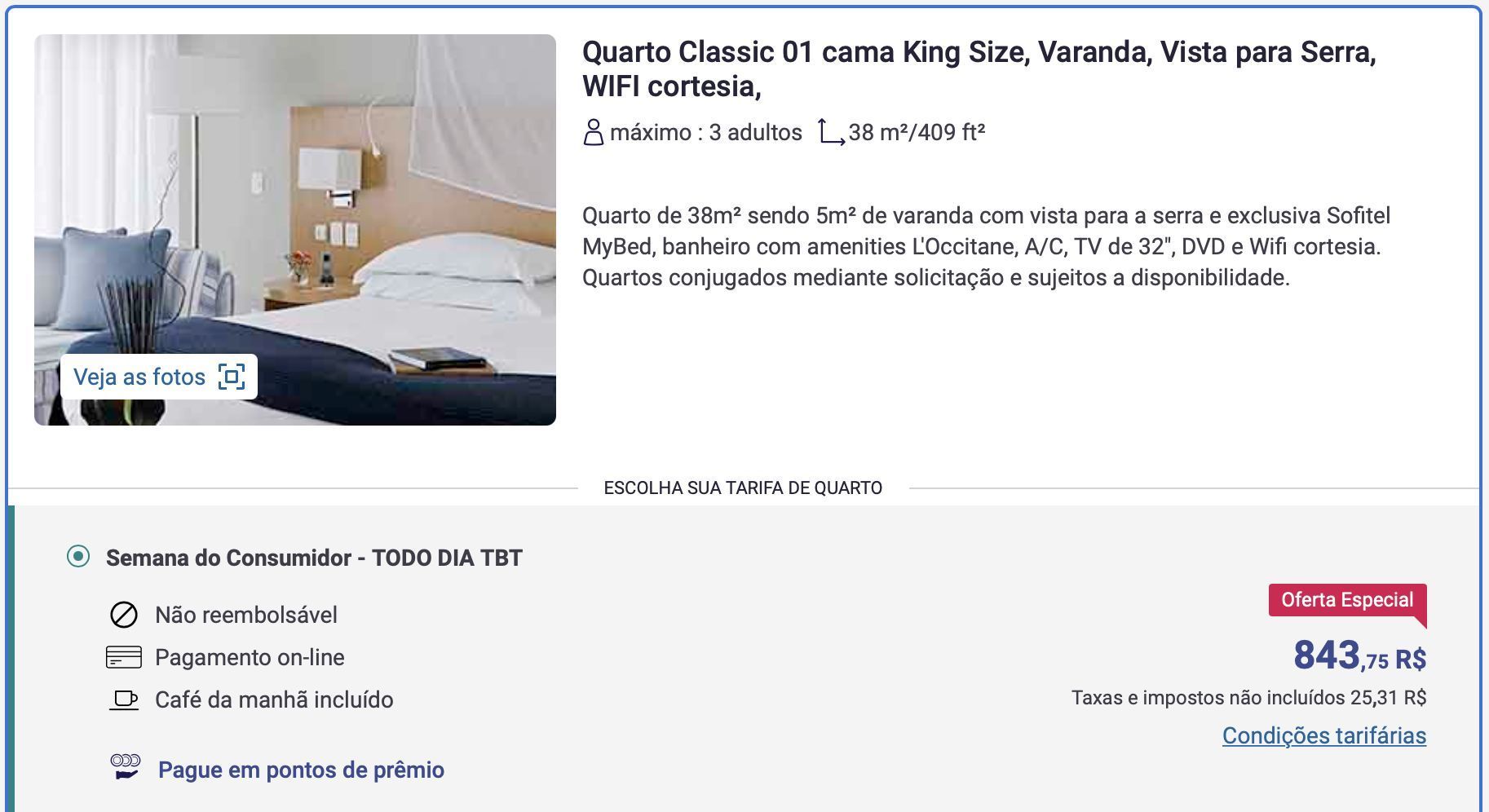Tap Pague em pontos de prêmio

[x=300, y=770]
